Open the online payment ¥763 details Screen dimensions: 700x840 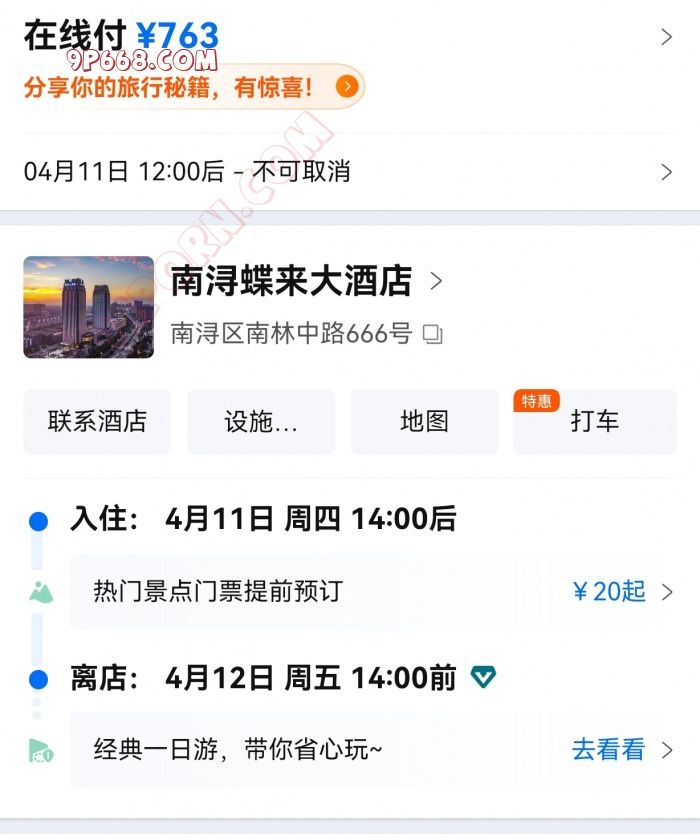(x=666, y=37)
